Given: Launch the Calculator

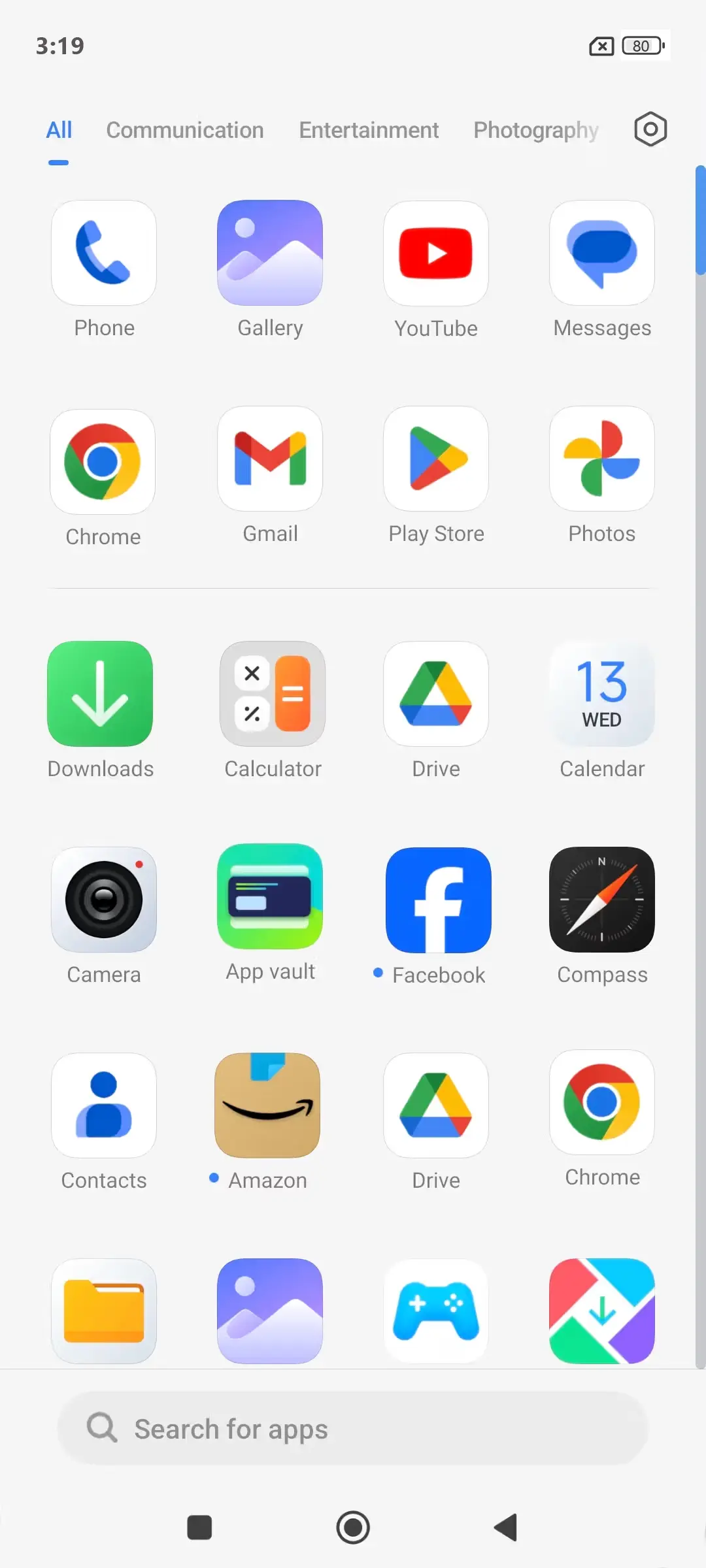Looking at the screenshot, I should pyautogui.click(x=272, y=693).
